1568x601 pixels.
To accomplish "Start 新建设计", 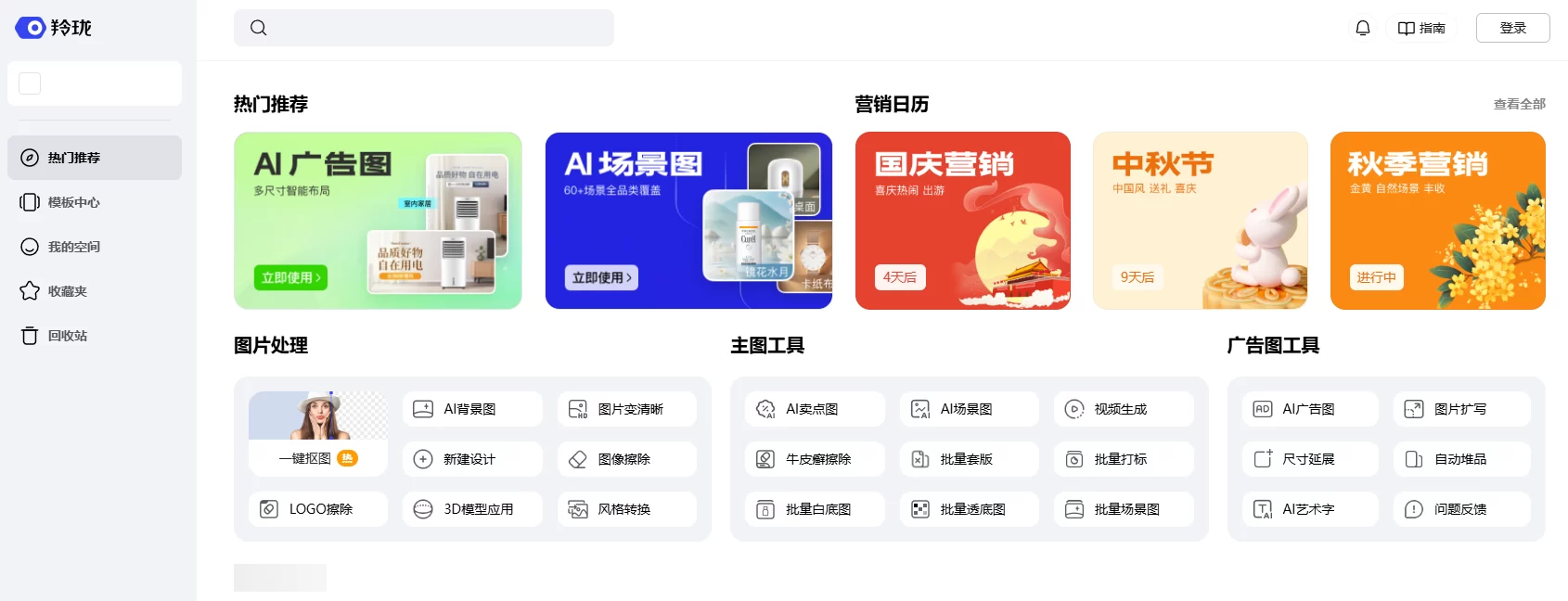I will pyautogui.click(x=472, y=459).
